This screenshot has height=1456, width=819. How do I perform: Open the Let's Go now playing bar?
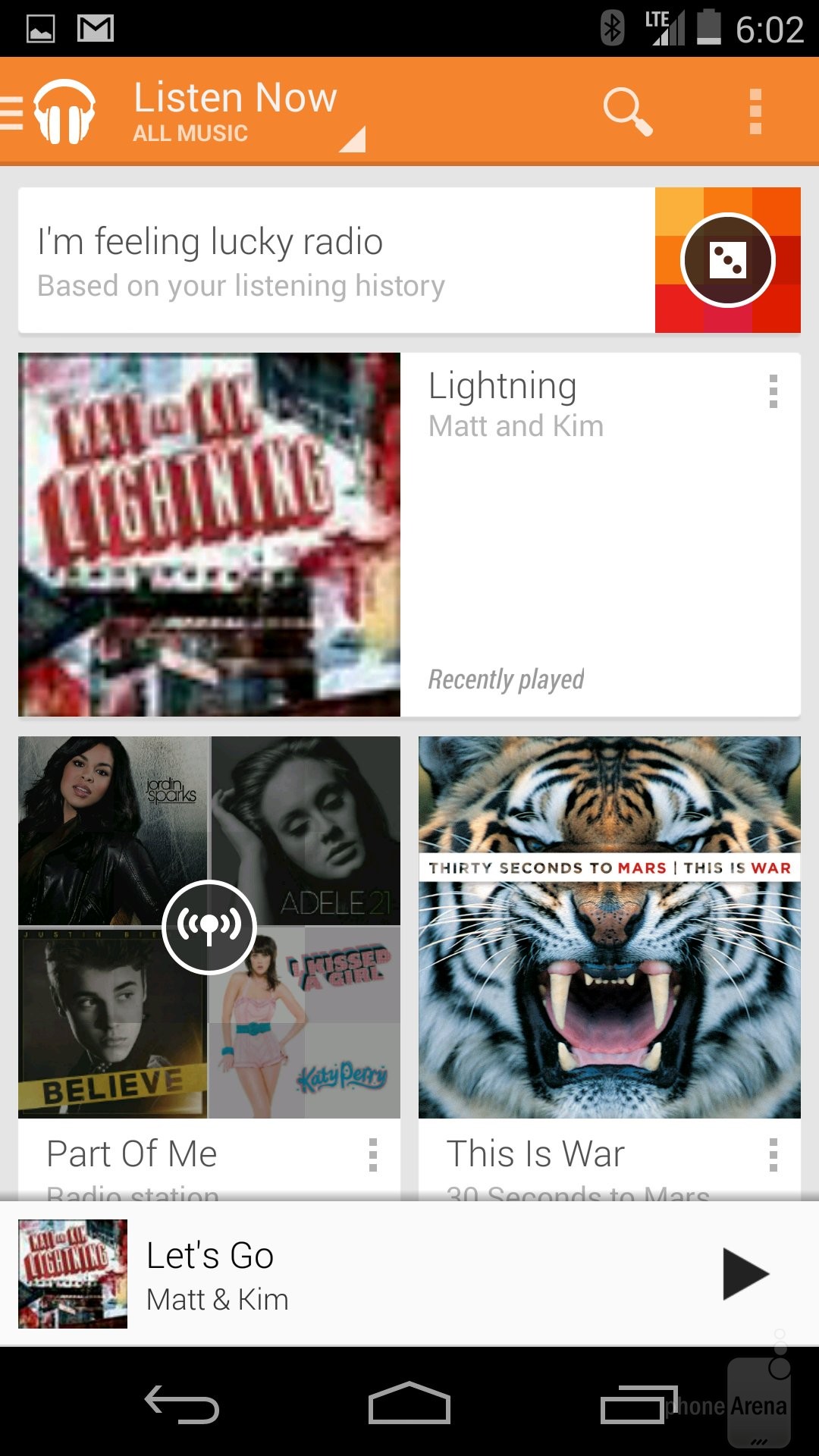coord(379,1274)
